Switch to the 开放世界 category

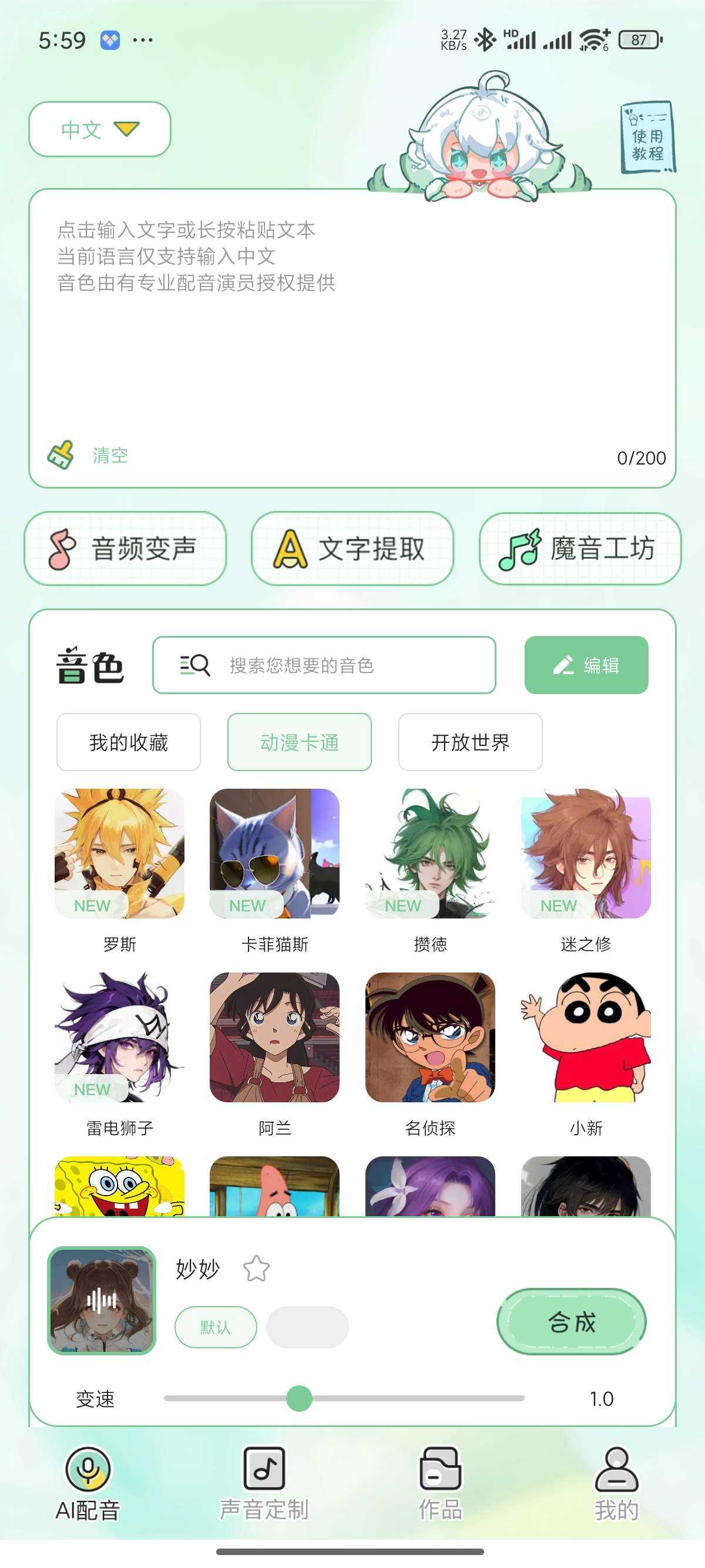[x=470, y=742]
